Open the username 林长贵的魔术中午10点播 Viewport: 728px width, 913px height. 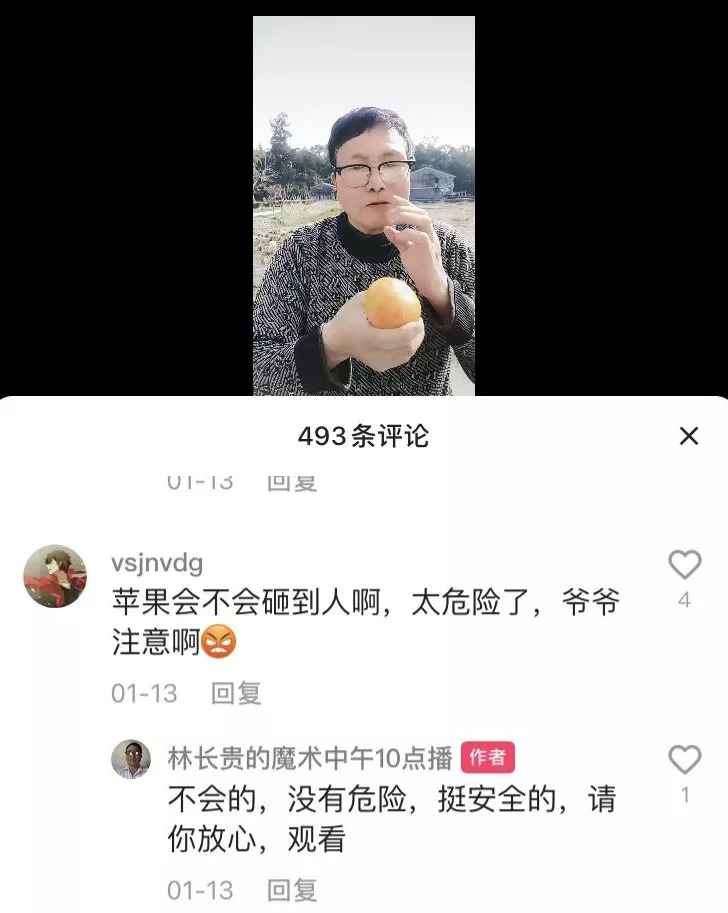pos(310,759)
